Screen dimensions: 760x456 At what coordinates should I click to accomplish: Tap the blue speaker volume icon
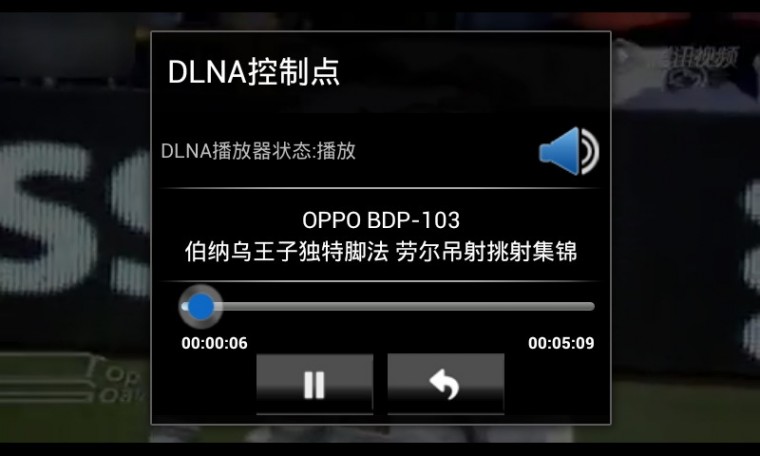[x=568, y=152]
